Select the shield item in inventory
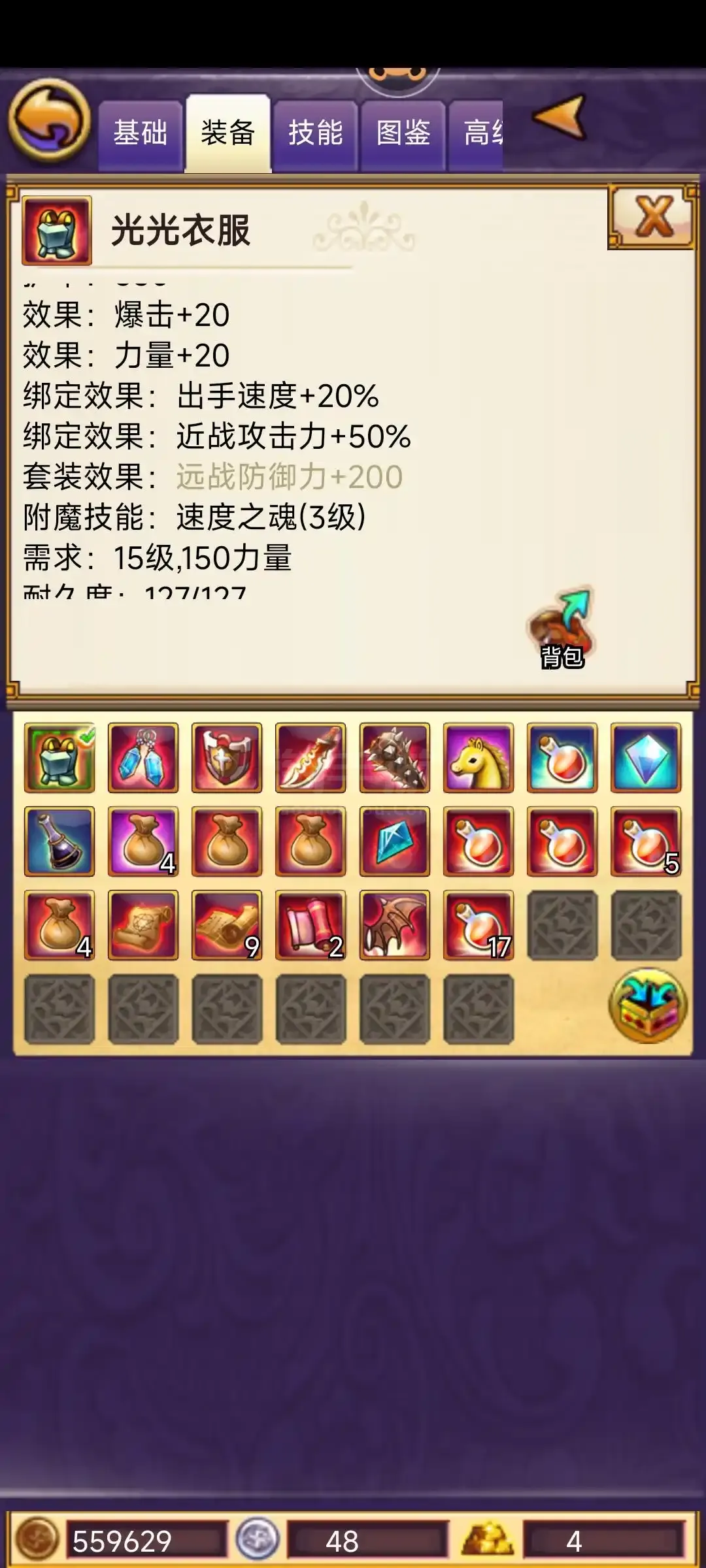The image size is (706, 1568). 227,758
